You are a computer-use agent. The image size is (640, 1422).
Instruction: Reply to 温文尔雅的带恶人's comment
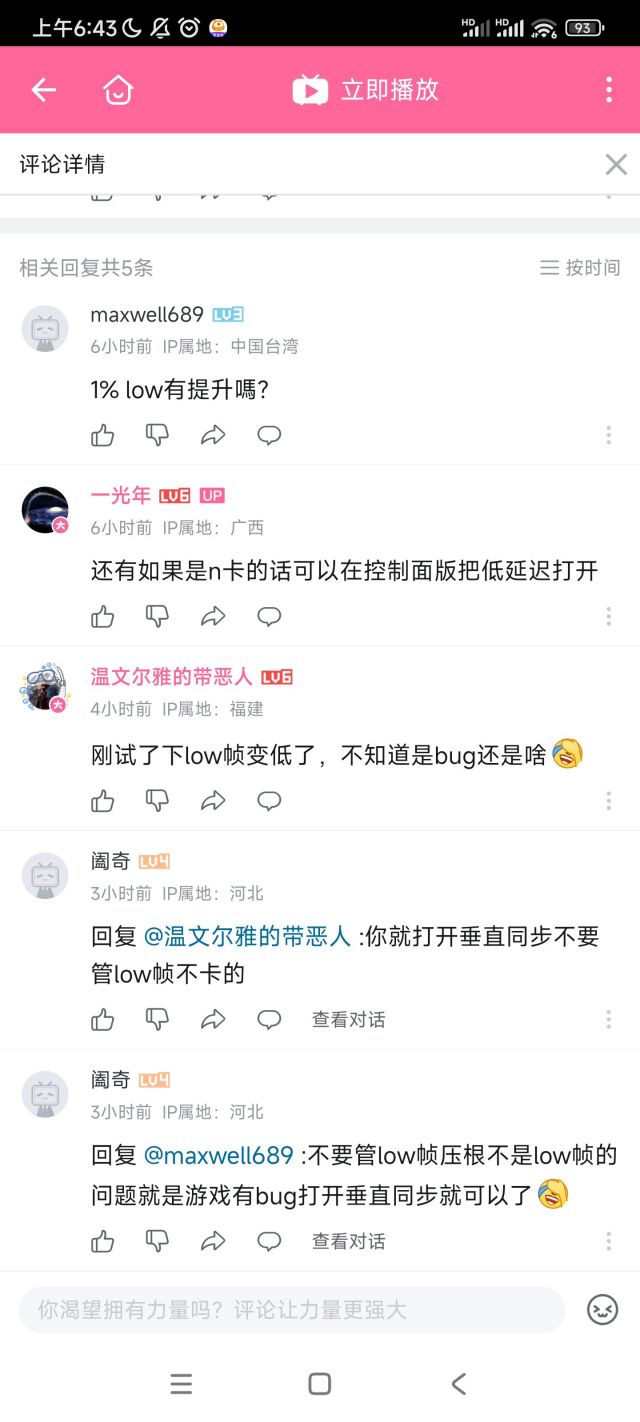pos(269,800)
